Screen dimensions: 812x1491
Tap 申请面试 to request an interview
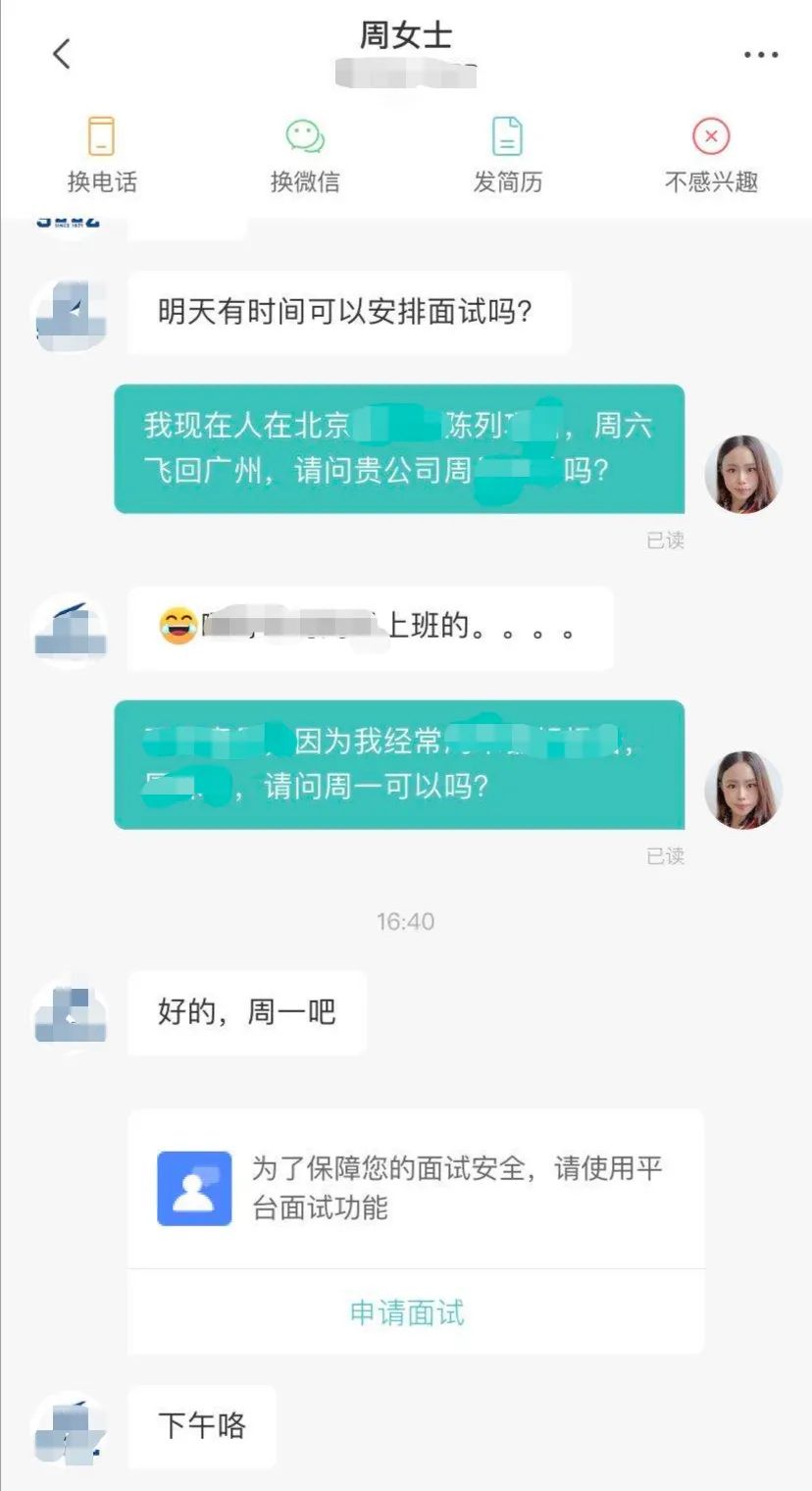coord(406,1312)
